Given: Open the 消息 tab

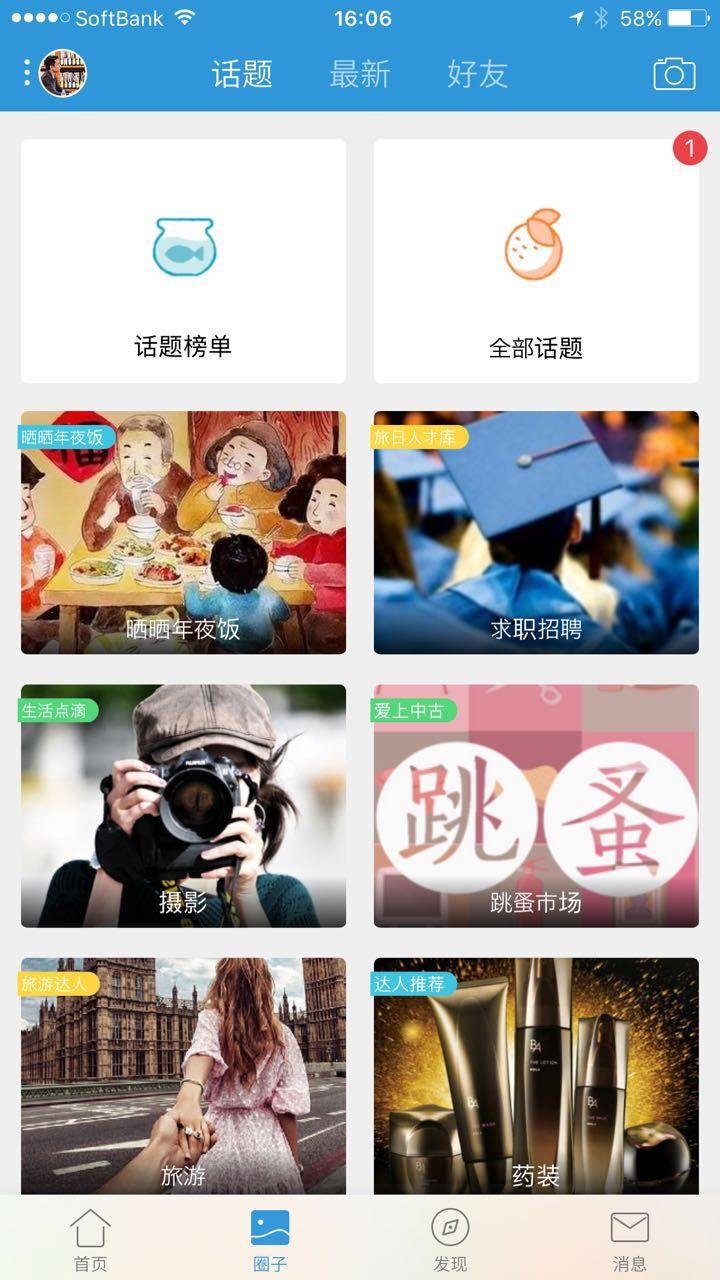Looking at the screenshot, I should click(x=630, y=1240).
